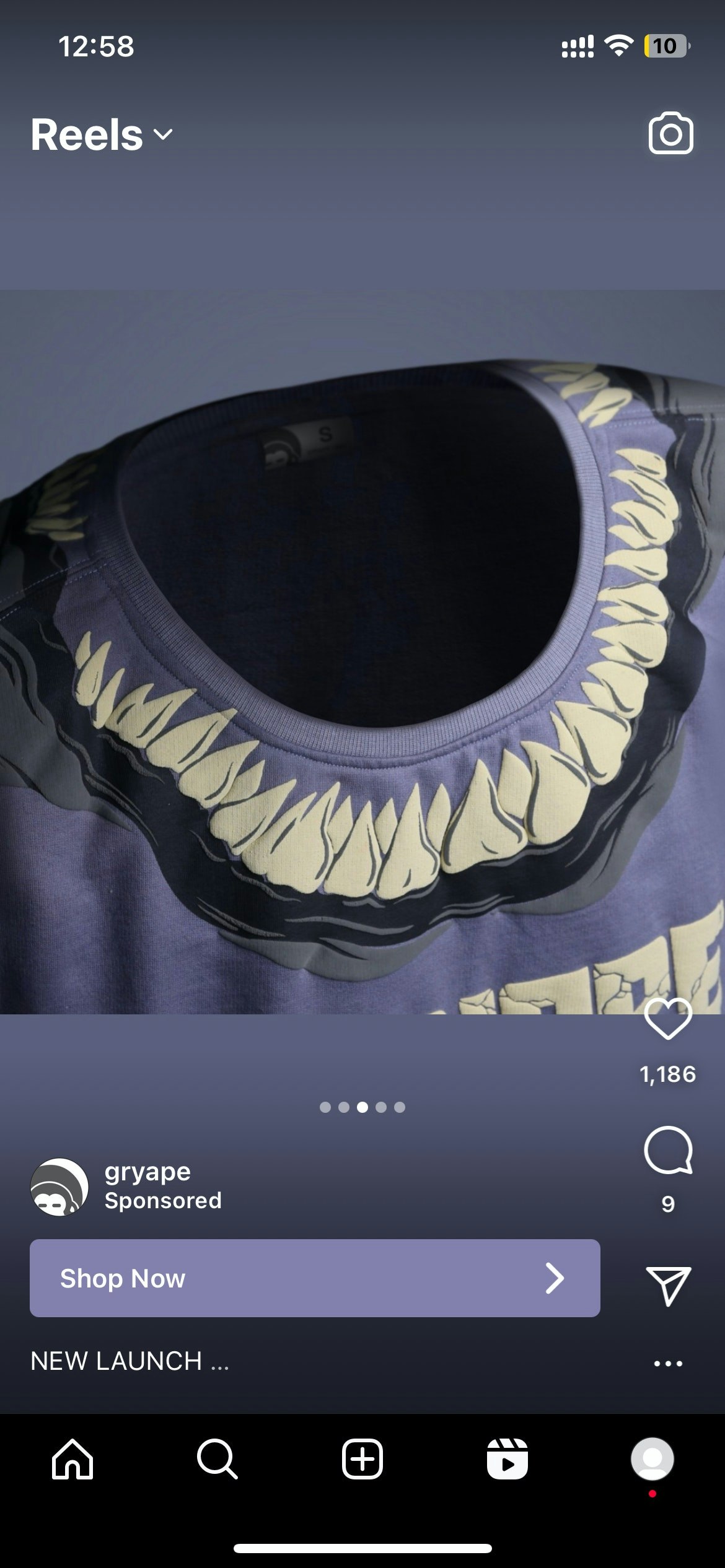
Task: Like the gryape sponsored reel
Action: (x=668, y=1019)
